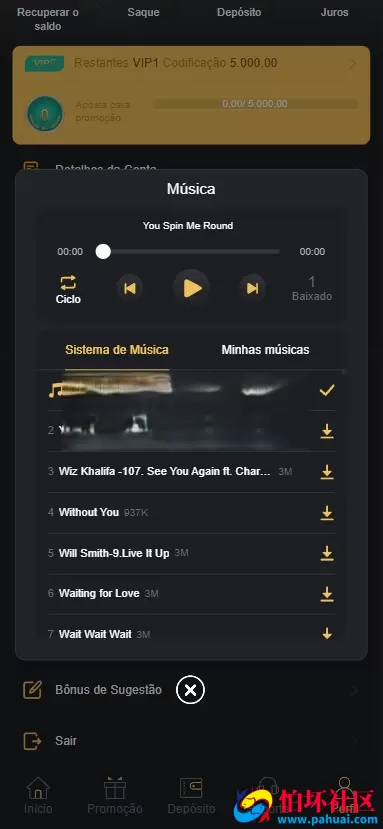
Task: Close the Música dialog
Action: (x=190, y=690)
